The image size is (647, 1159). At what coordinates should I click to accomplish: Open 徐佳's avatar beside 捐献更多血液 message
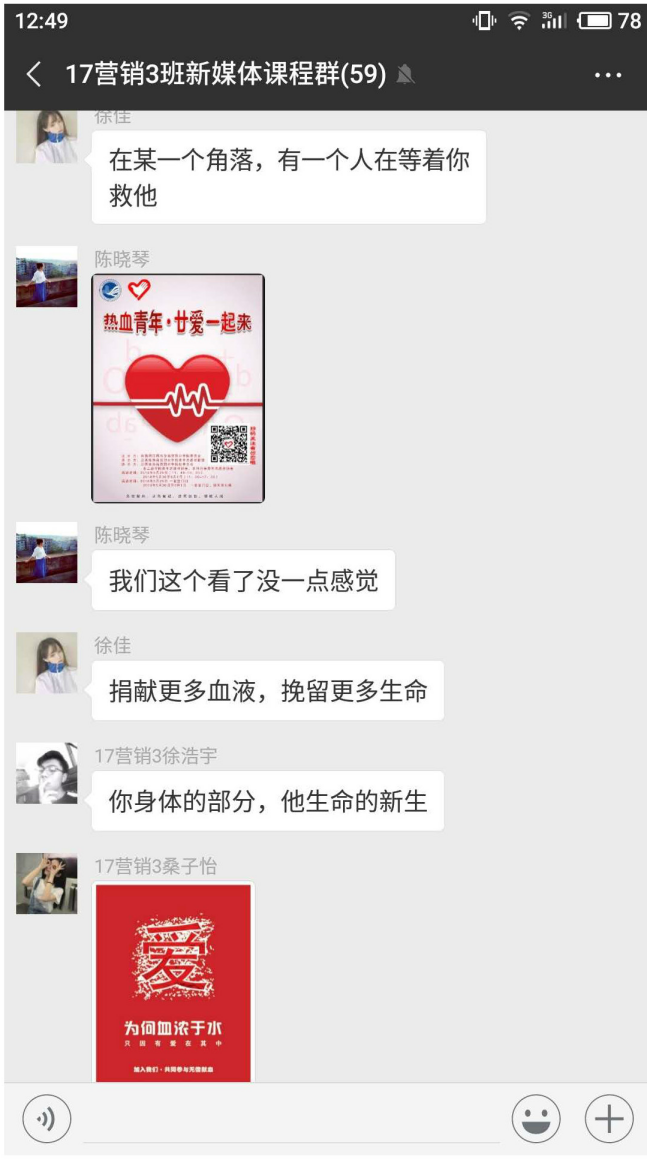click(x=47, y=663)
